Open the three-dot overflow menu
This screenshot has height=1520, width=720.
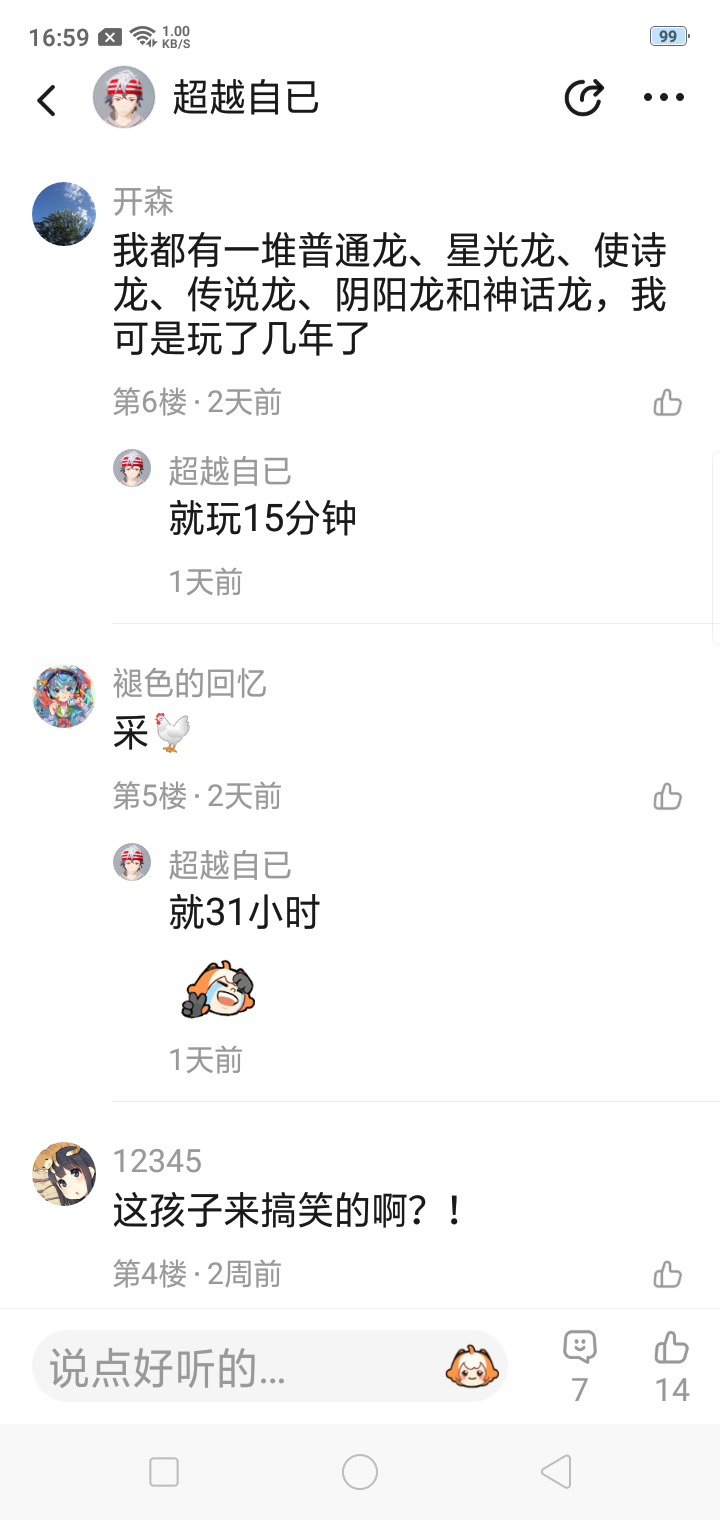(x=663, y=98)
